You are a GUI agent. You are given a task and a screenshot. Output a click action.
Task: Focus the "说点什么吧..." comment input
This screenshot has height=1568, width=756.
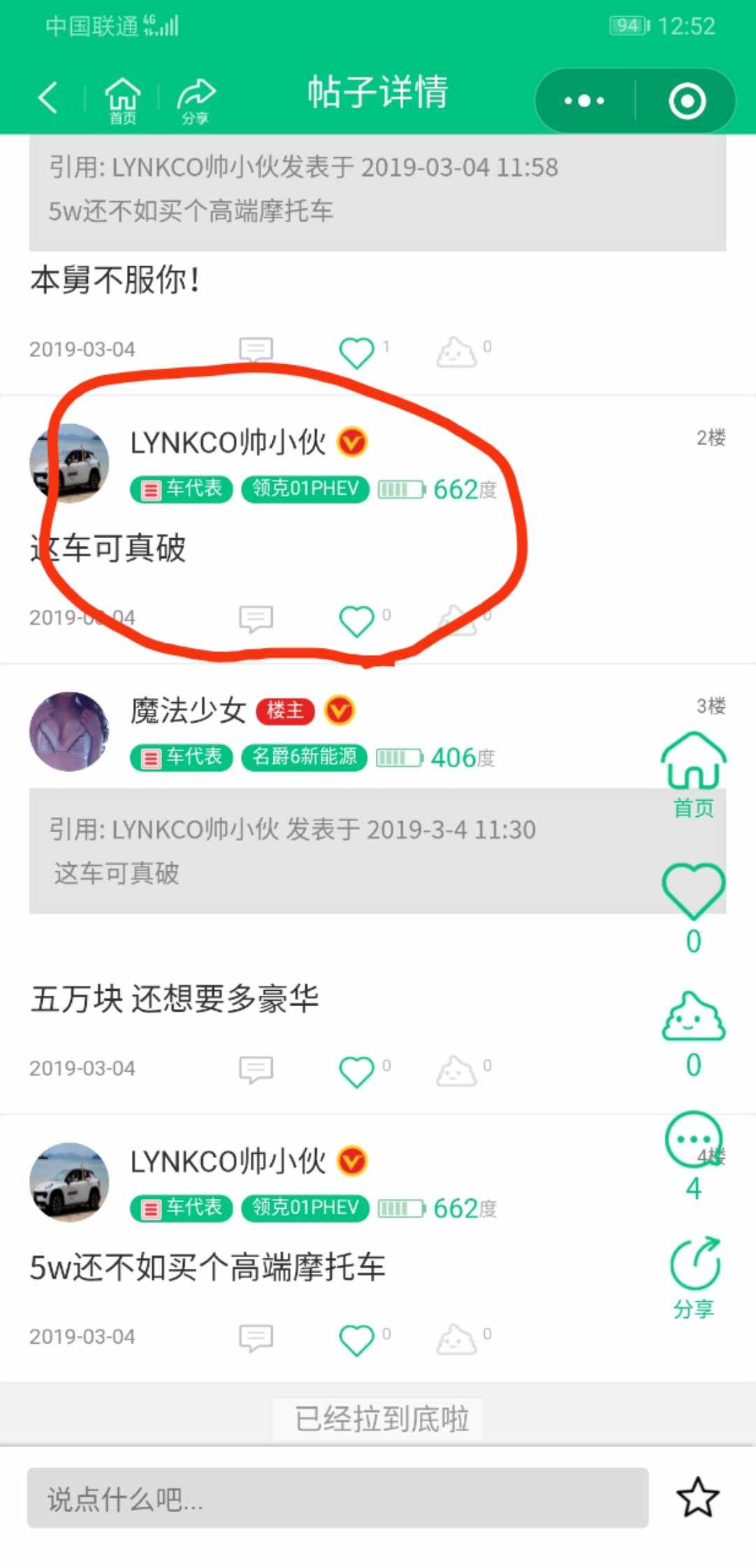337,1497
